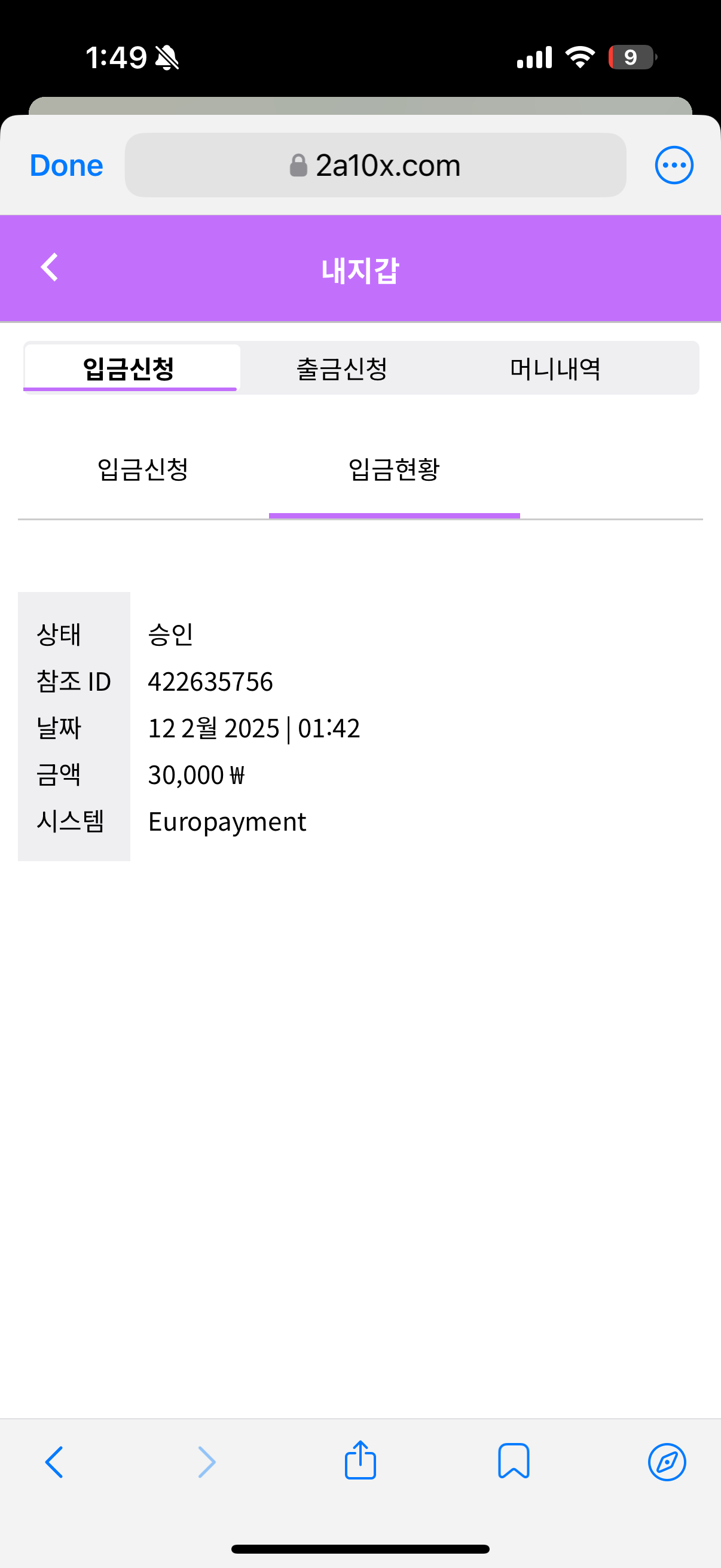Select the bold 입금신청 segment tab
Viewport: 721px width, 1568px height.
click(129, 369)
